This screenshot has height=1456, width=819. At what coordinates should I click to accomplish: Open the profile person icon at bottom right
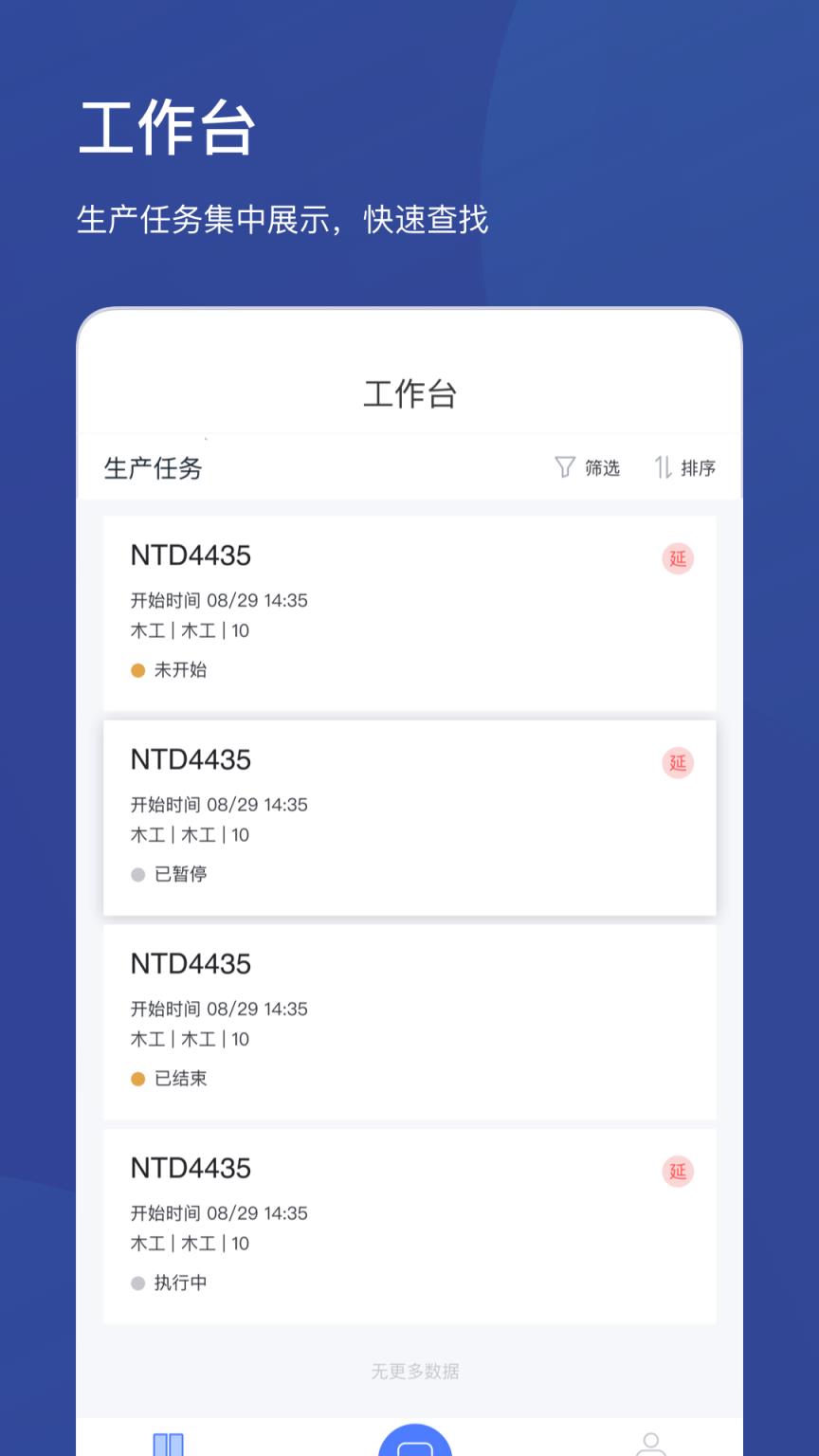651,1441
